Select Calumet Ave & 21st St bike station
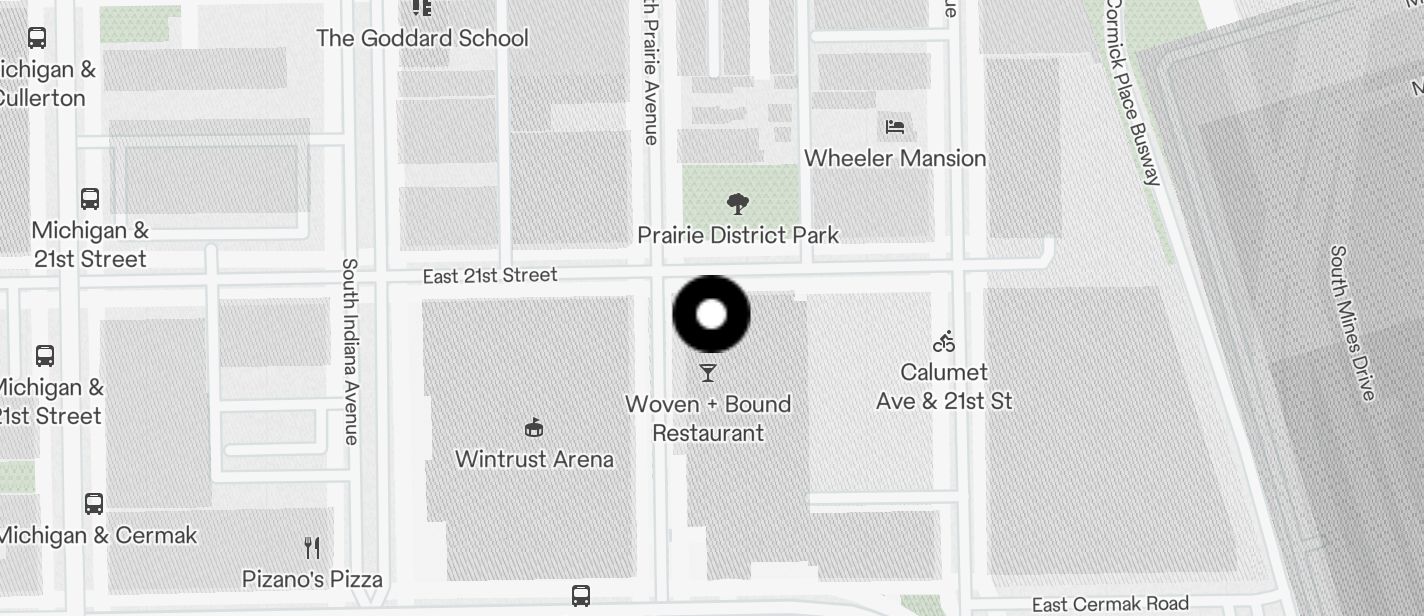 tap(944, 342)
